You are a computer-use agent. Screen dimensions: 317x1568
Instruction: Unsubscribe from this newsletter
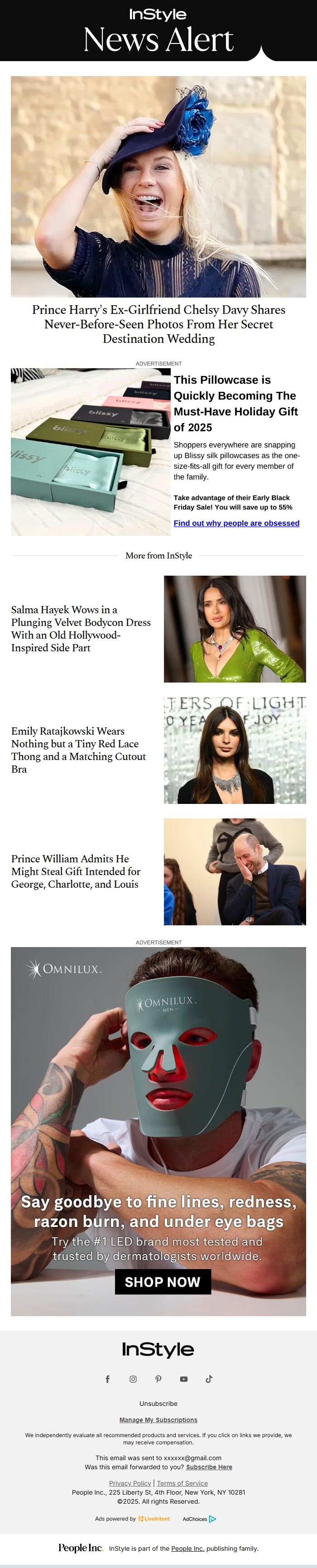point(158,1403)
